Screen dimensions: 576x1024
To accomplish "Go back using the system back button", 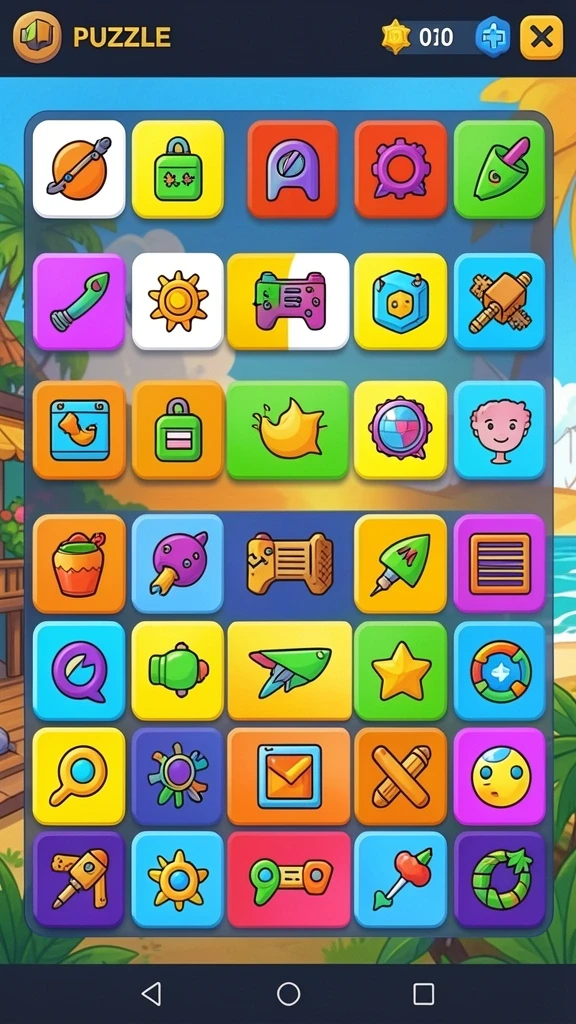I will [152, 994].
